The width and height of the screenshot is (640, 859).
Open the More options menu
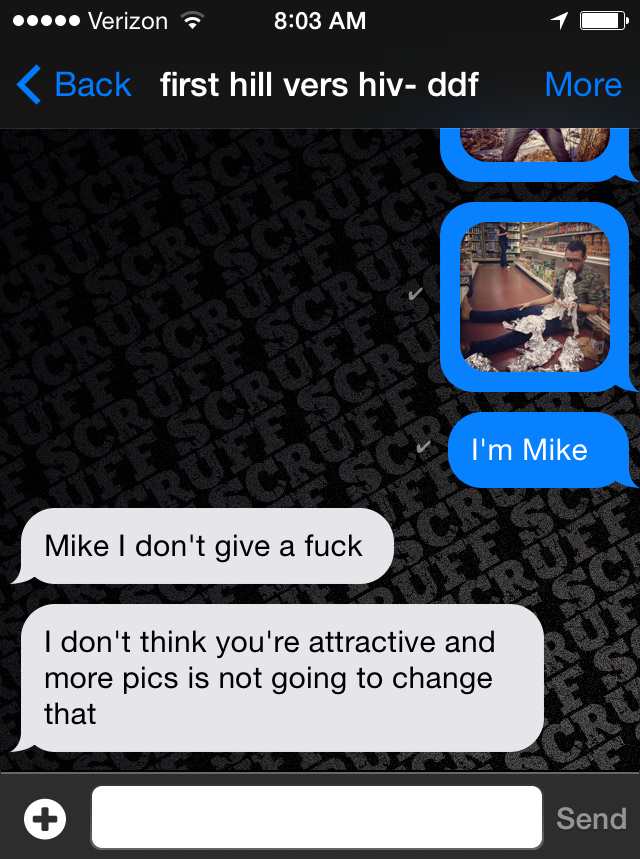coord(583,85)
